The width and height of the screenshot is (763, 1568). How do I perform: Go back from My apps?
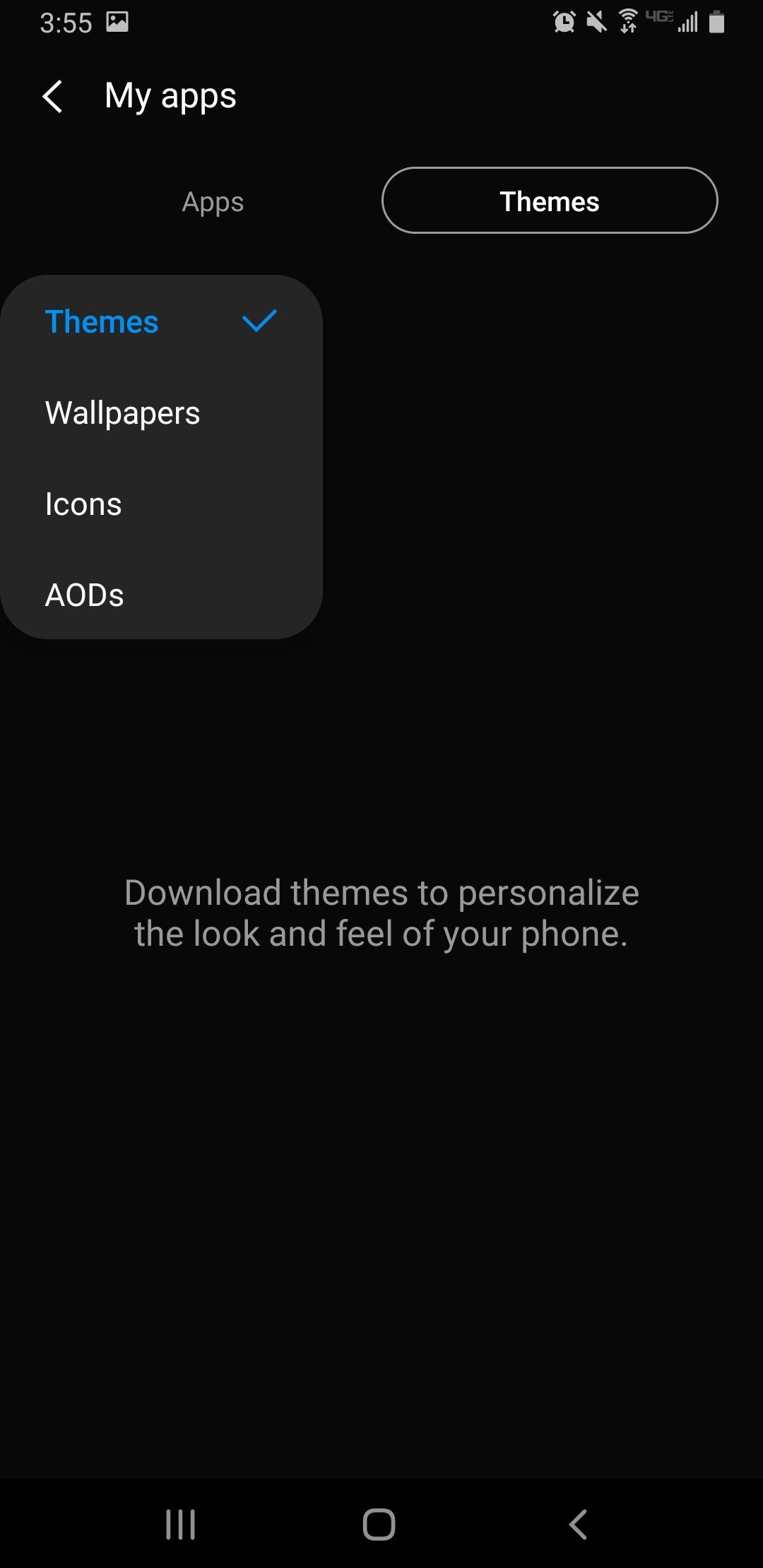coord(53,96)
